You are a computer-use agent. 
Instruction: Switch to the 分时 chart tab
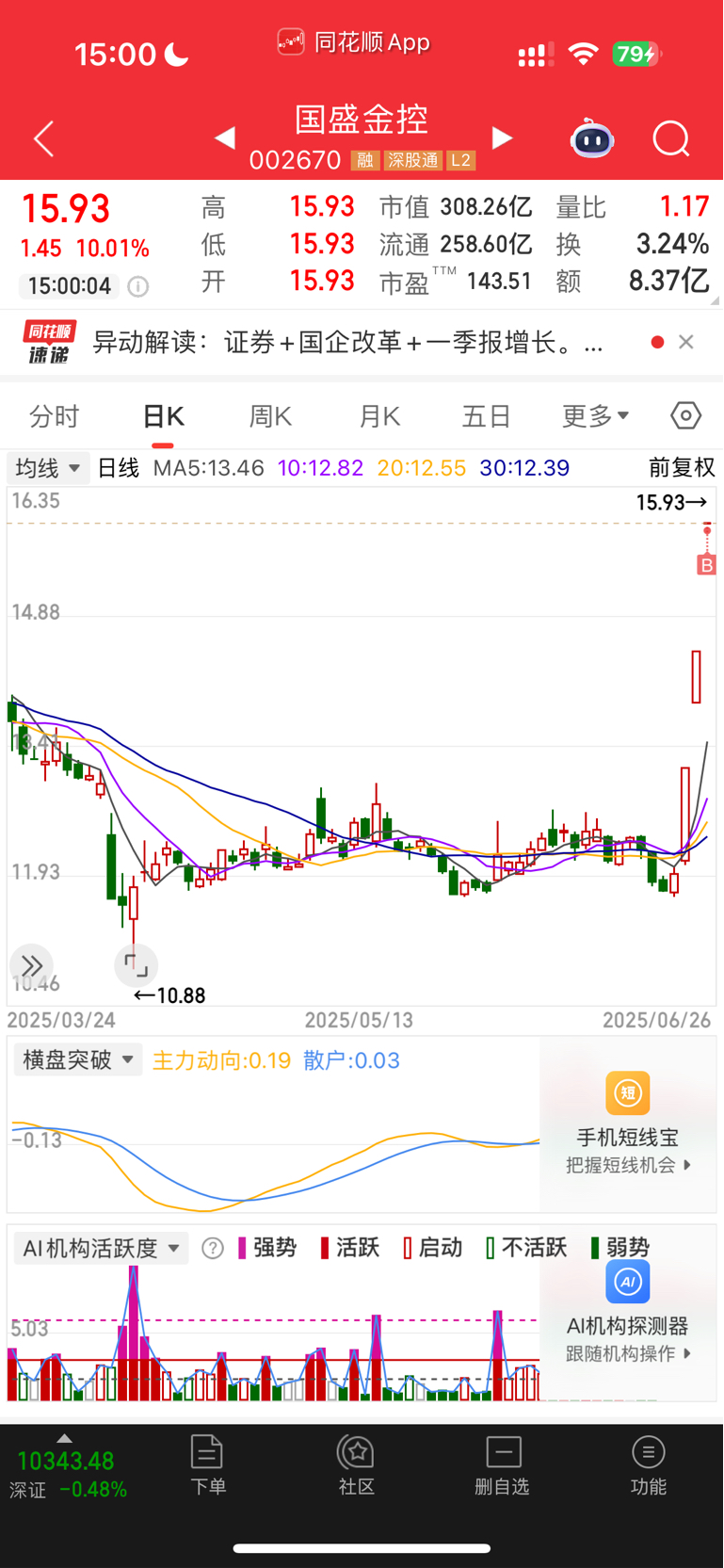pos(55,416)
